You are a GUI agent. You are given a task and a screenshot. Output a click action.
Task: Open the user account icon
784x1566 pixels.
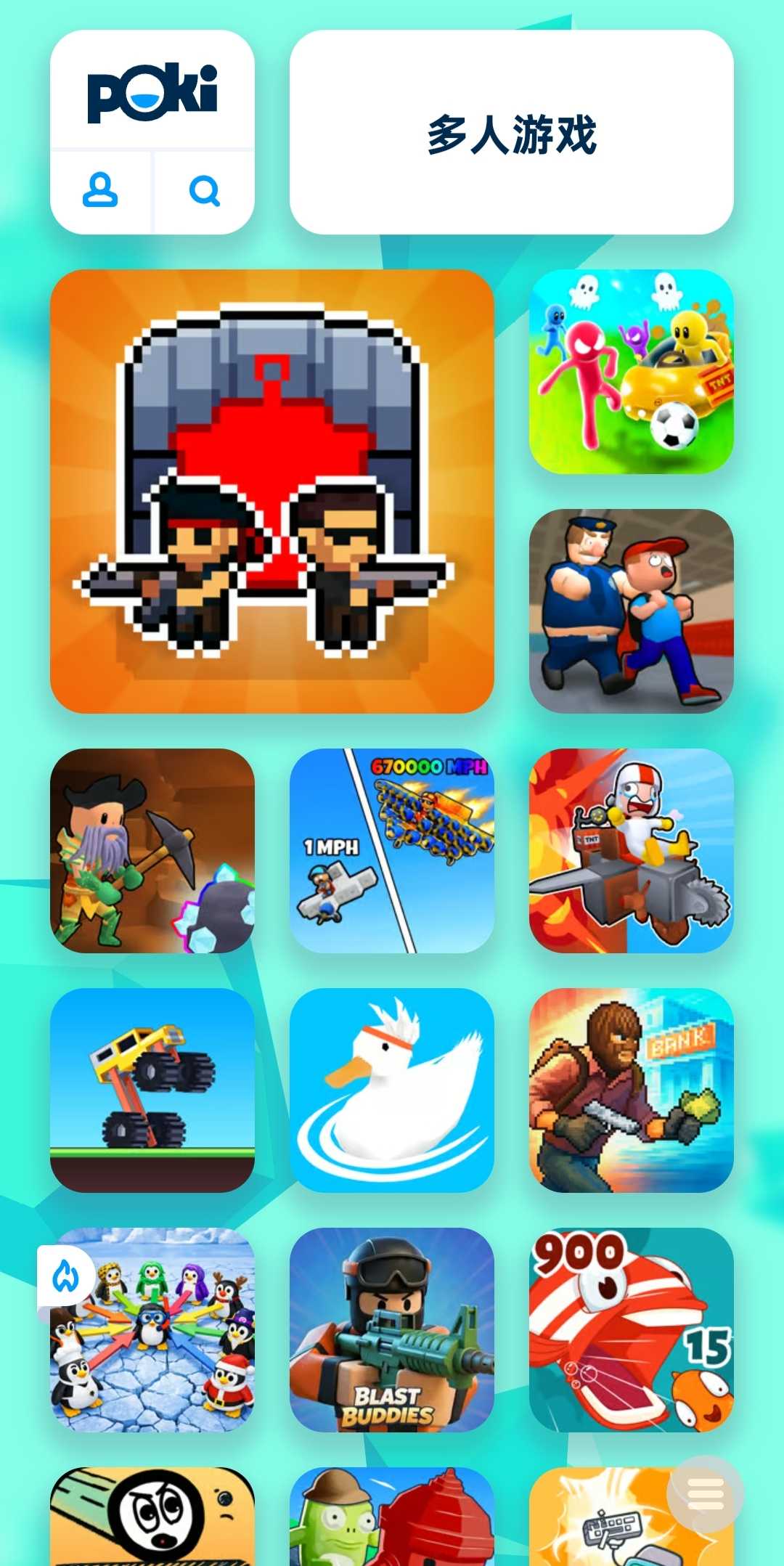click(100, 191)
